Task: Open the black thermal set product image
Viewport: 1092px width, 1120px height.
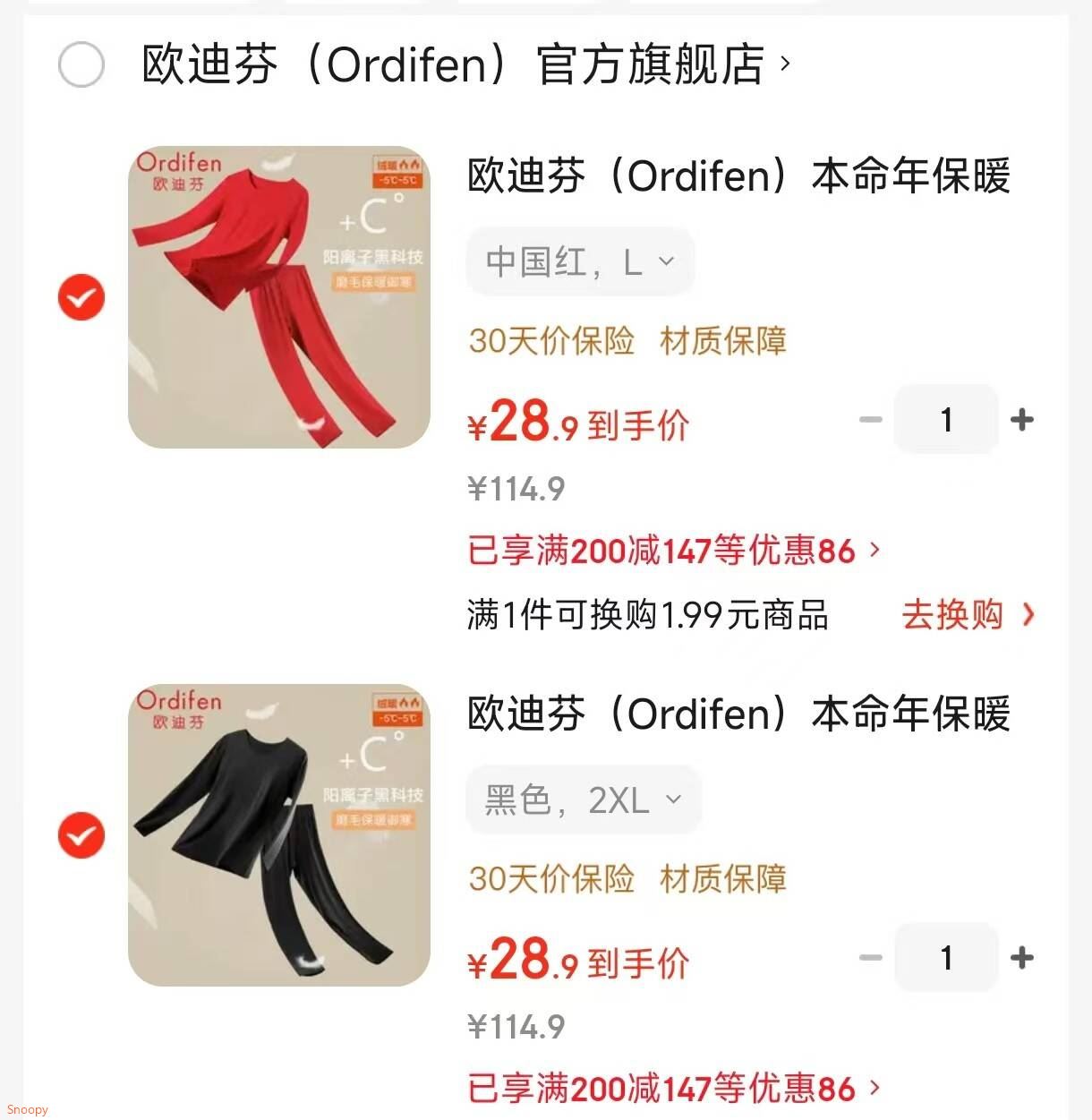Action: click(279, 835)
